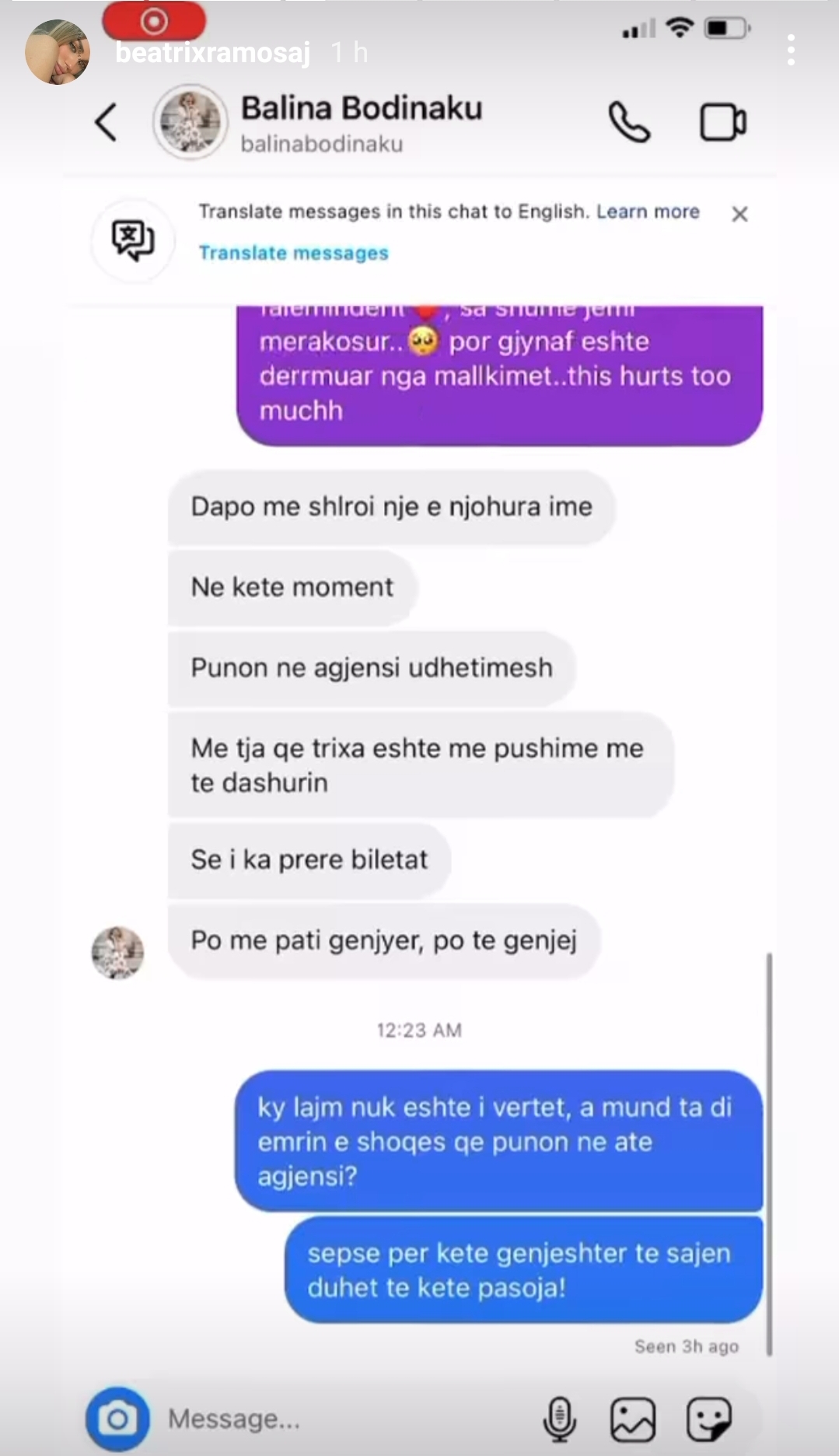Open the story overflow menu

point(791,51)
